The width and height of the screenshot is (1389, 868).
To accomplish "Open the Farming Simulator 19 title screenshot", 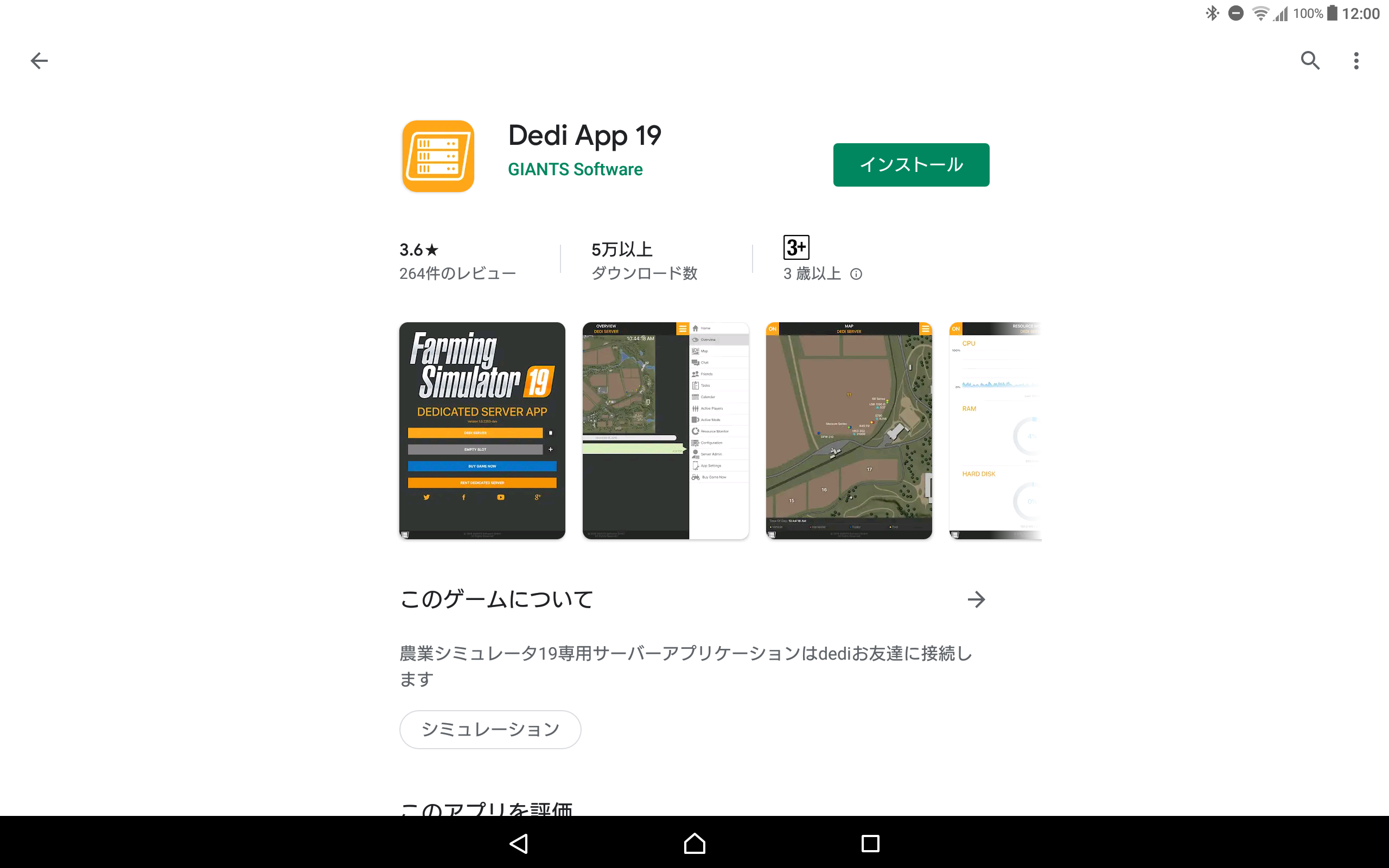I will (482, 430).
